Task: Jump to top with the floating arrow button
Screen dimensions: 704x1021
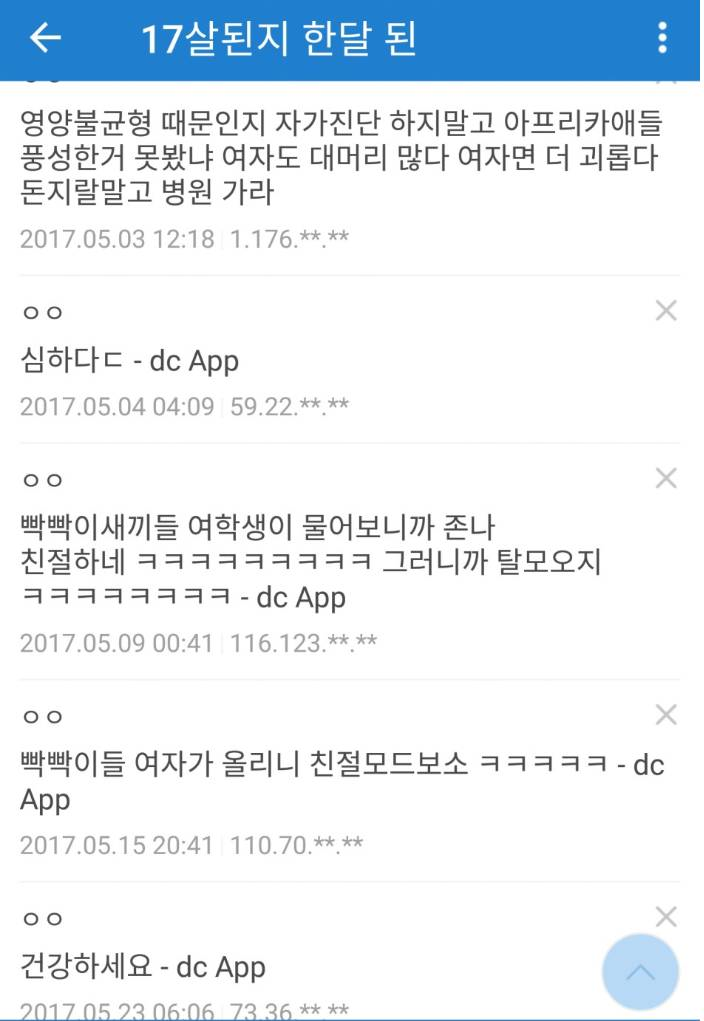Action: point(640,972)
